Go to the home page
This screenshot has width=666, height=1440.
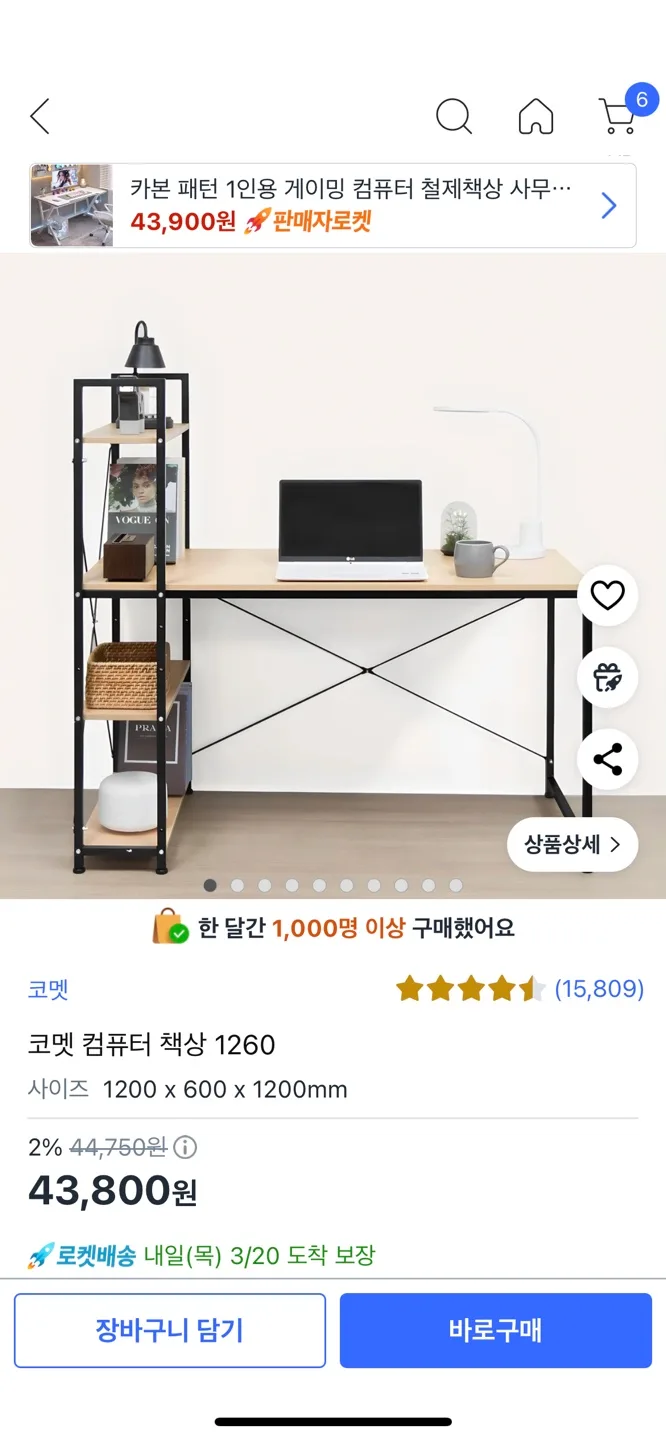pos(536,117)
